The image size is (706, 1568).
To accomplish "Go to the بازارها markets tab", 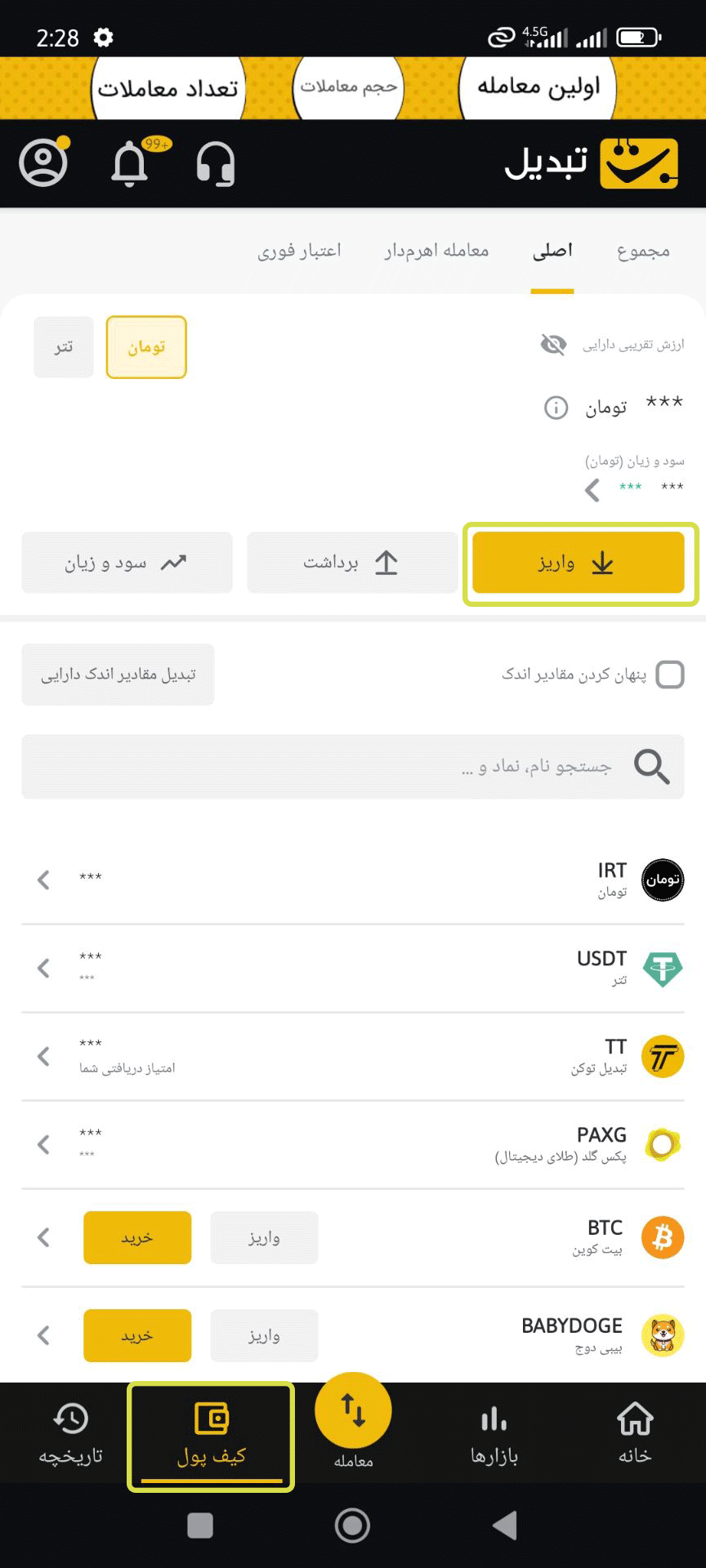I will tap(494, 1435).
